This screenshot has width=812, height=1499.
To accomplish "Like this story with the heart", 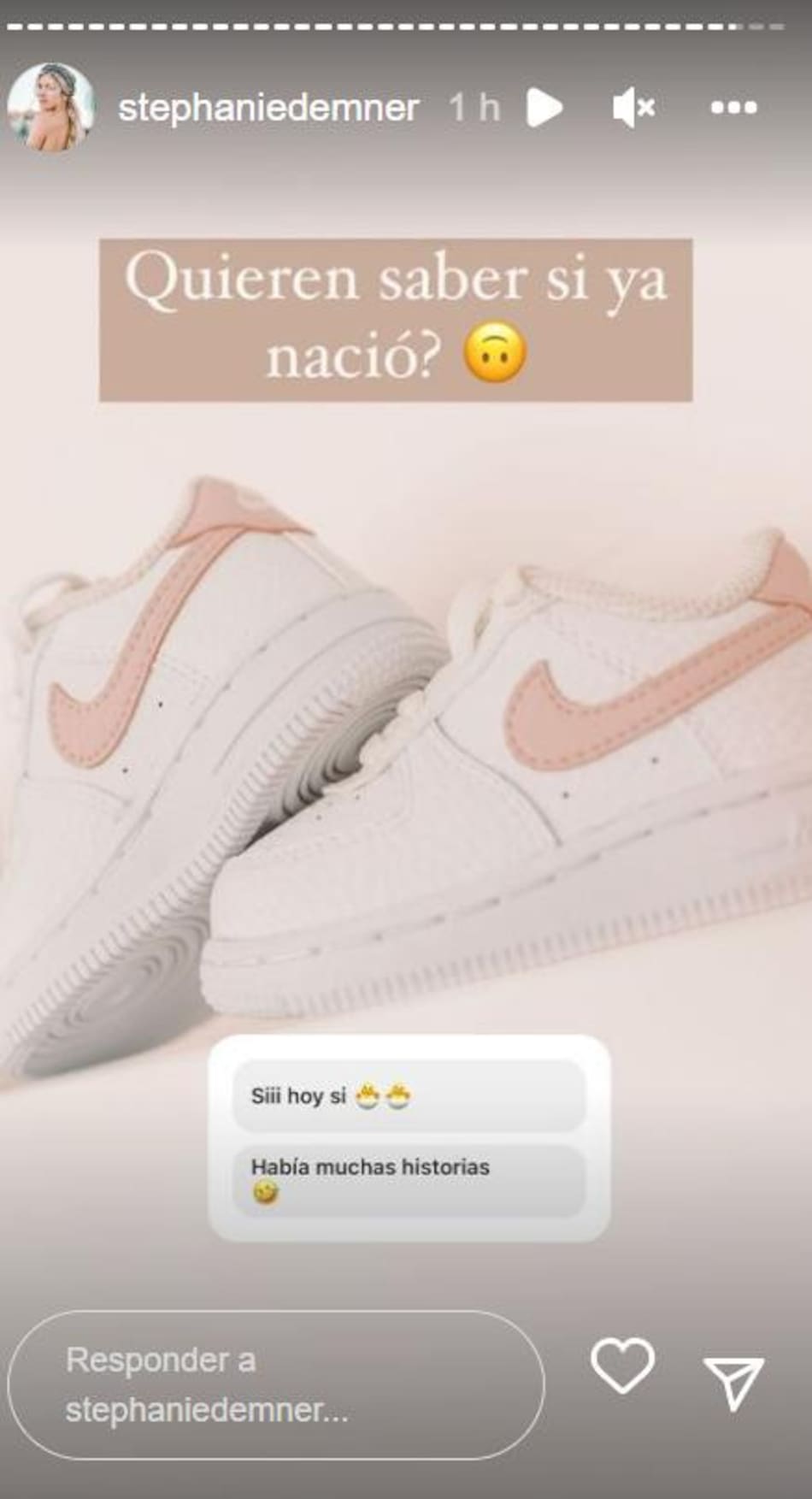I will pyautogui.click(x=622, y=1366).
